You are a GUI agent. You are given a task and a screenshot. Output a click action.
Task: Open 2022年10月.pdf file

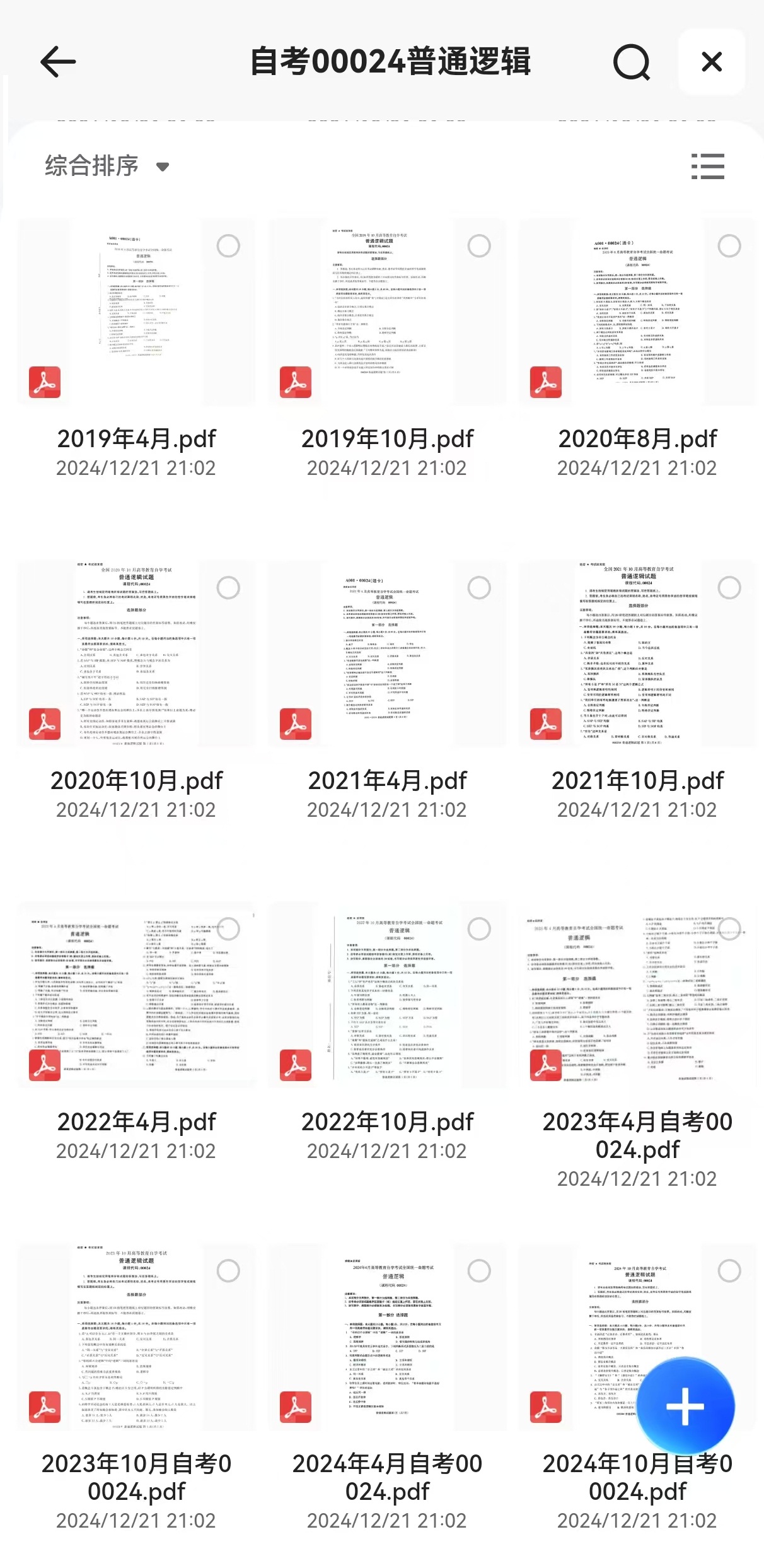[387, 995]
